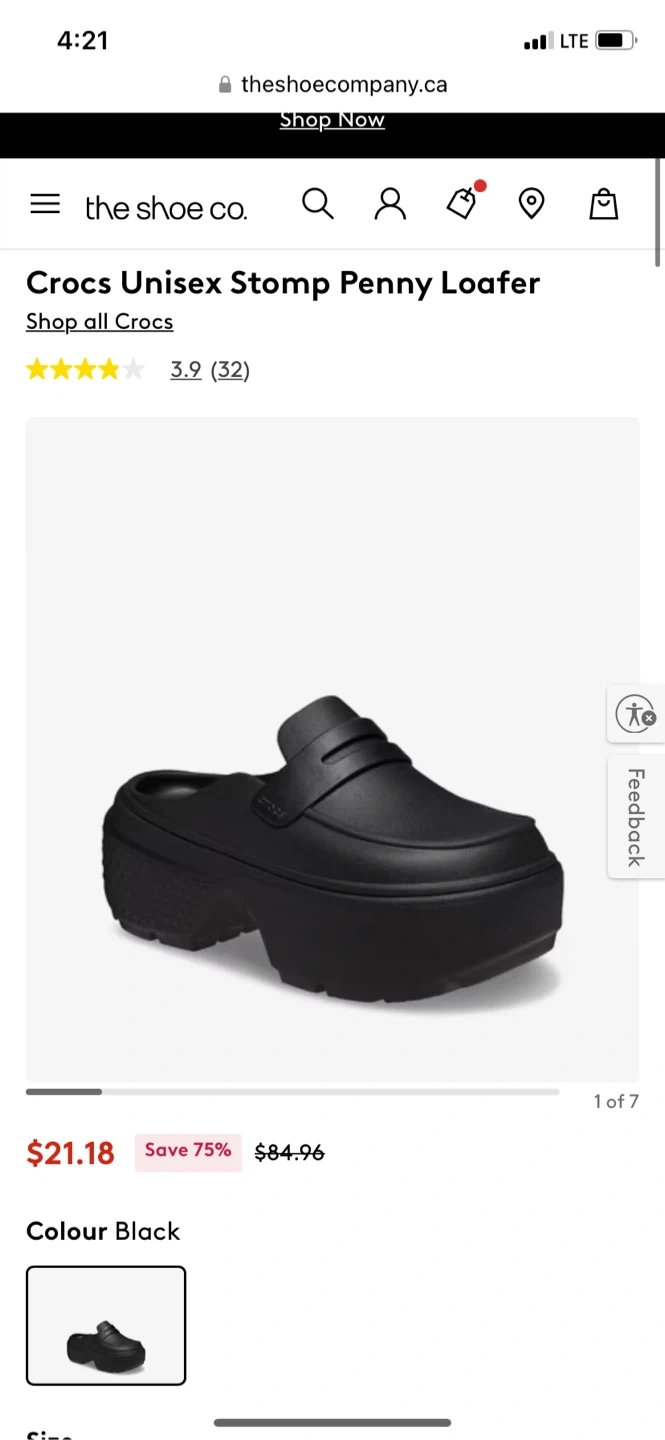The width and height of the screenshot is (665, 1440).
Task: Tap the Shop Now banner link
Action: tap(332, 120)
